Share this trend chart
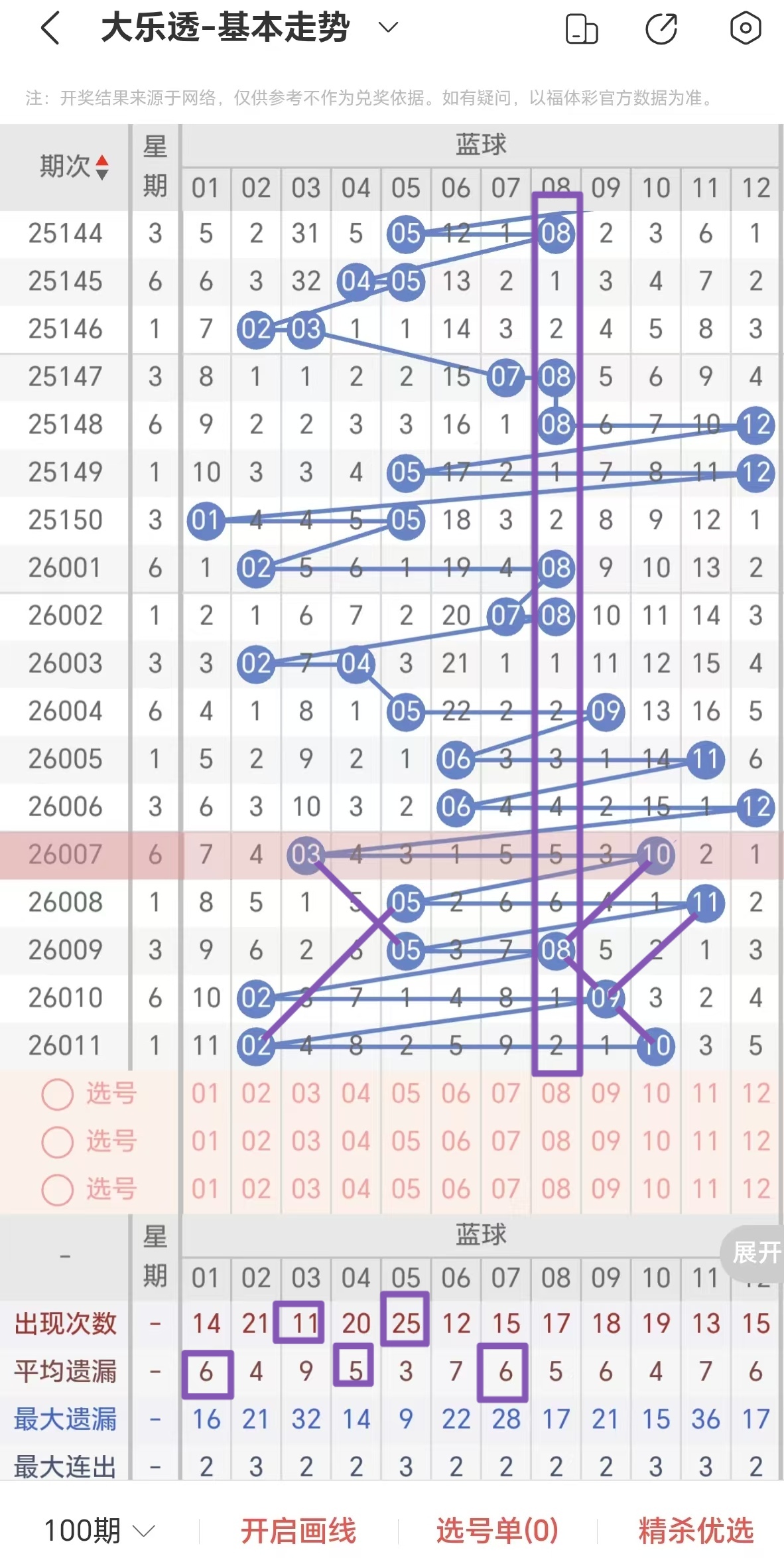 (x=661, y=29)
